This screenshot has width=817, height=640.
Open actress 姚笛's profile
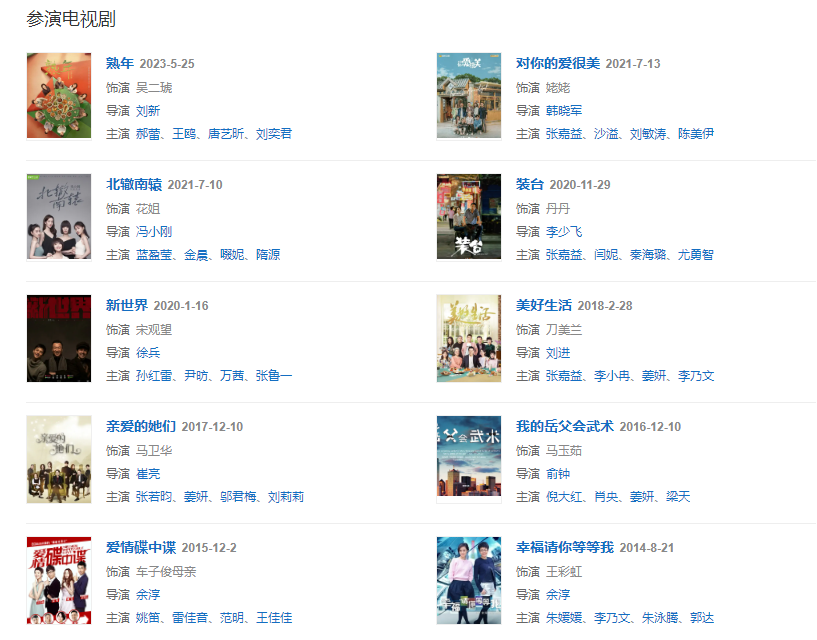(148, 618)
